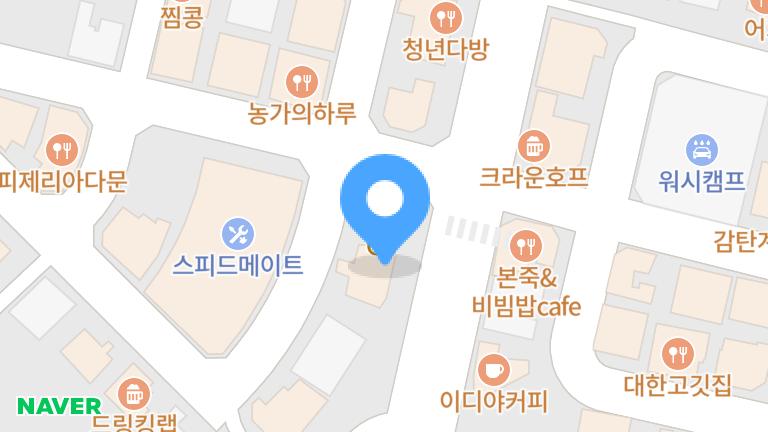Screen dimensions: 768x432
Task: Open the 청년다방 restaurant marker
Action: coord(444,17)
